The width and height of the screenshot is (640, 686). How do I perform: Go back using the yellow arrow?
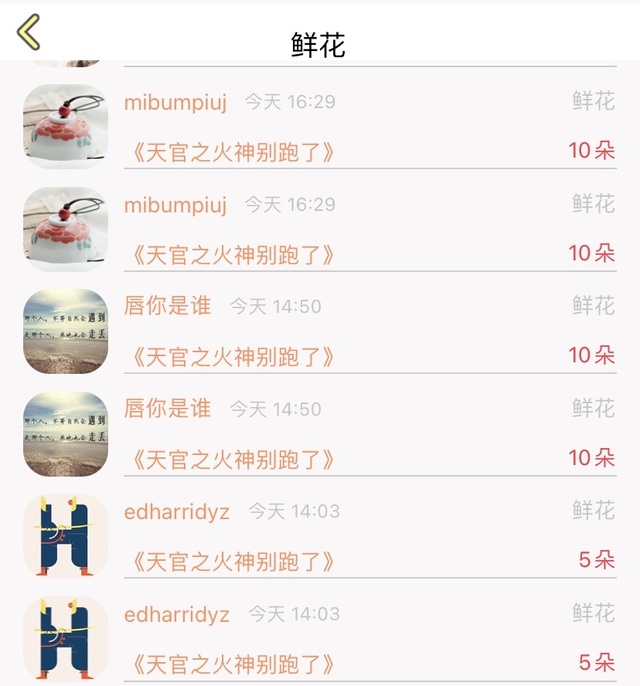[29, 32]
